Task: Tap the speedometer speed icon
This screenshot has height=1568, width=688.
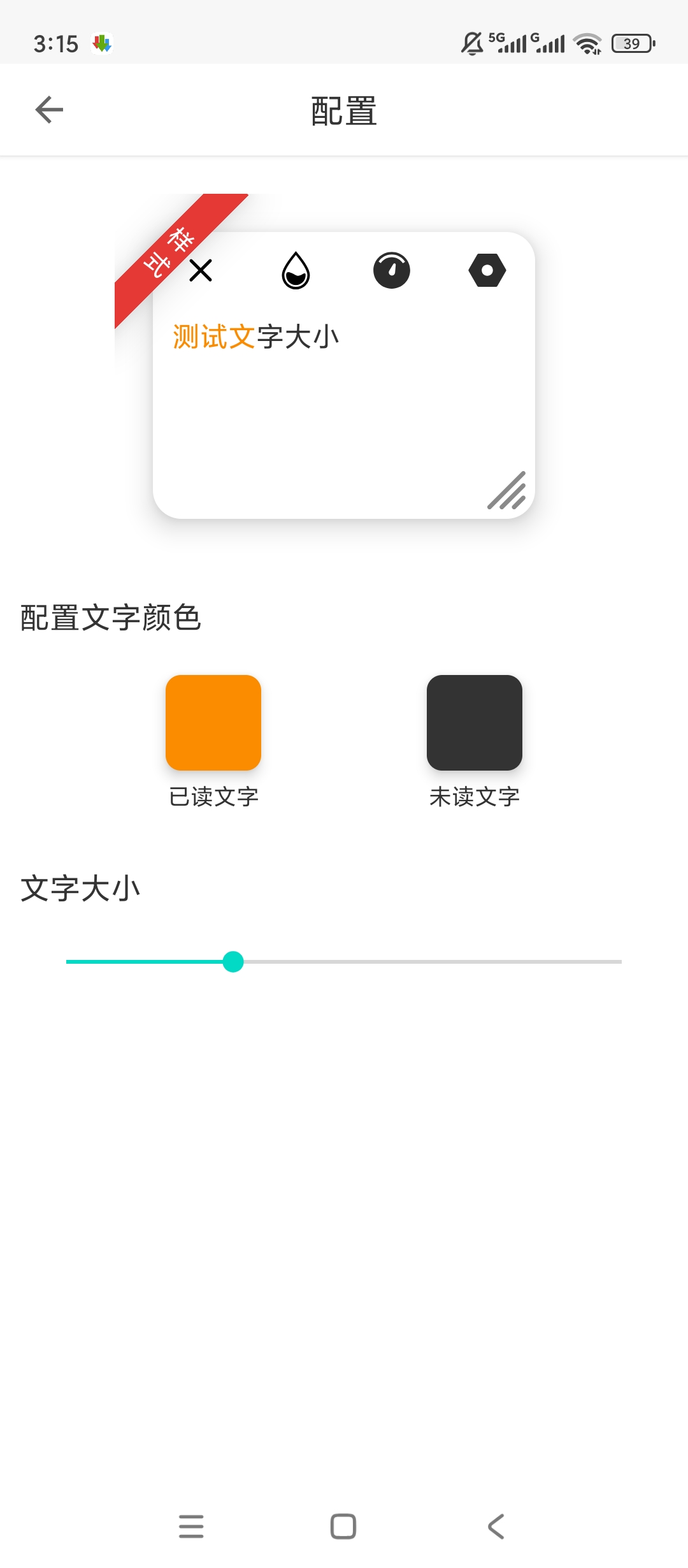Action: 392,270
